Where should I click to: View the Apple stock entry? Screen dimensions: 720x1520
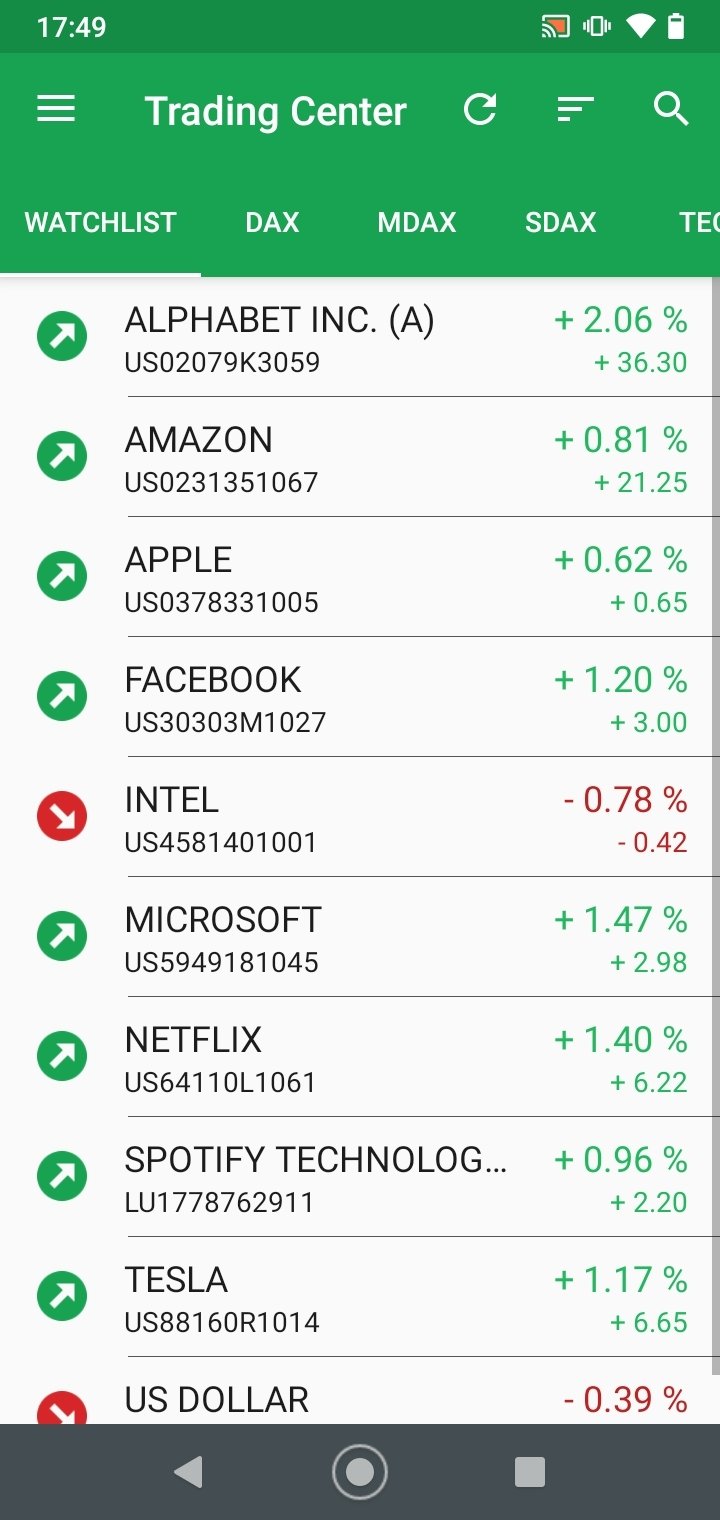[360, 578]
